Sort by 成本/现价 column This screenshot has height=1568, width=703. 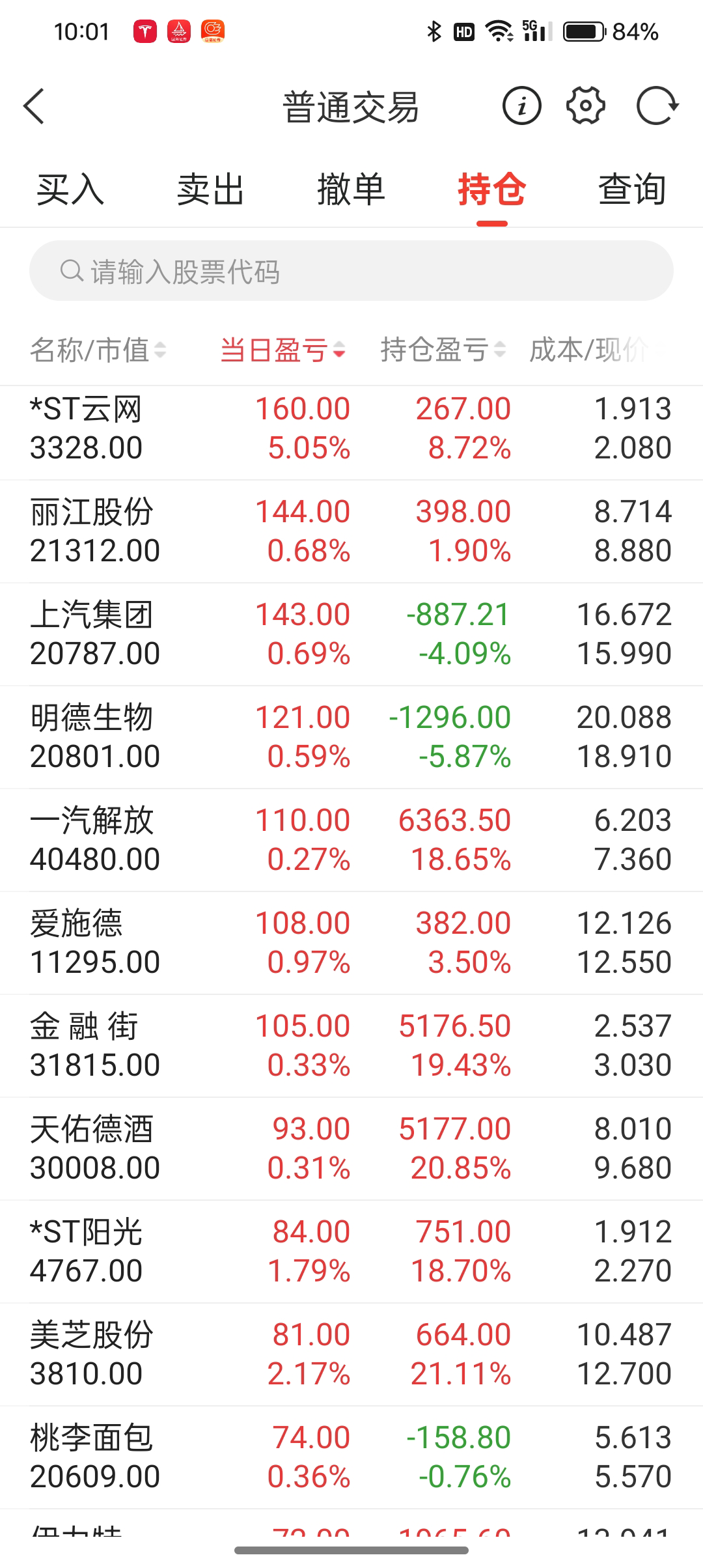589,350
